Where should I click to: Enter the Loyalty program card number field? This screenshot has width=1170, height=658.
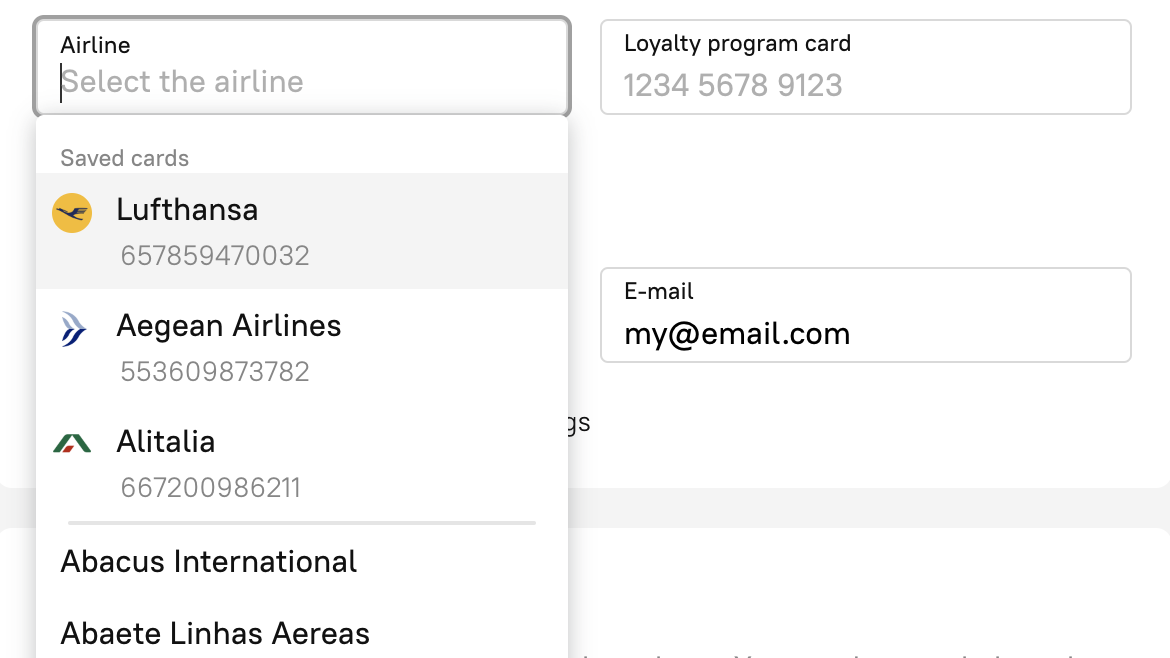point(865,84)
